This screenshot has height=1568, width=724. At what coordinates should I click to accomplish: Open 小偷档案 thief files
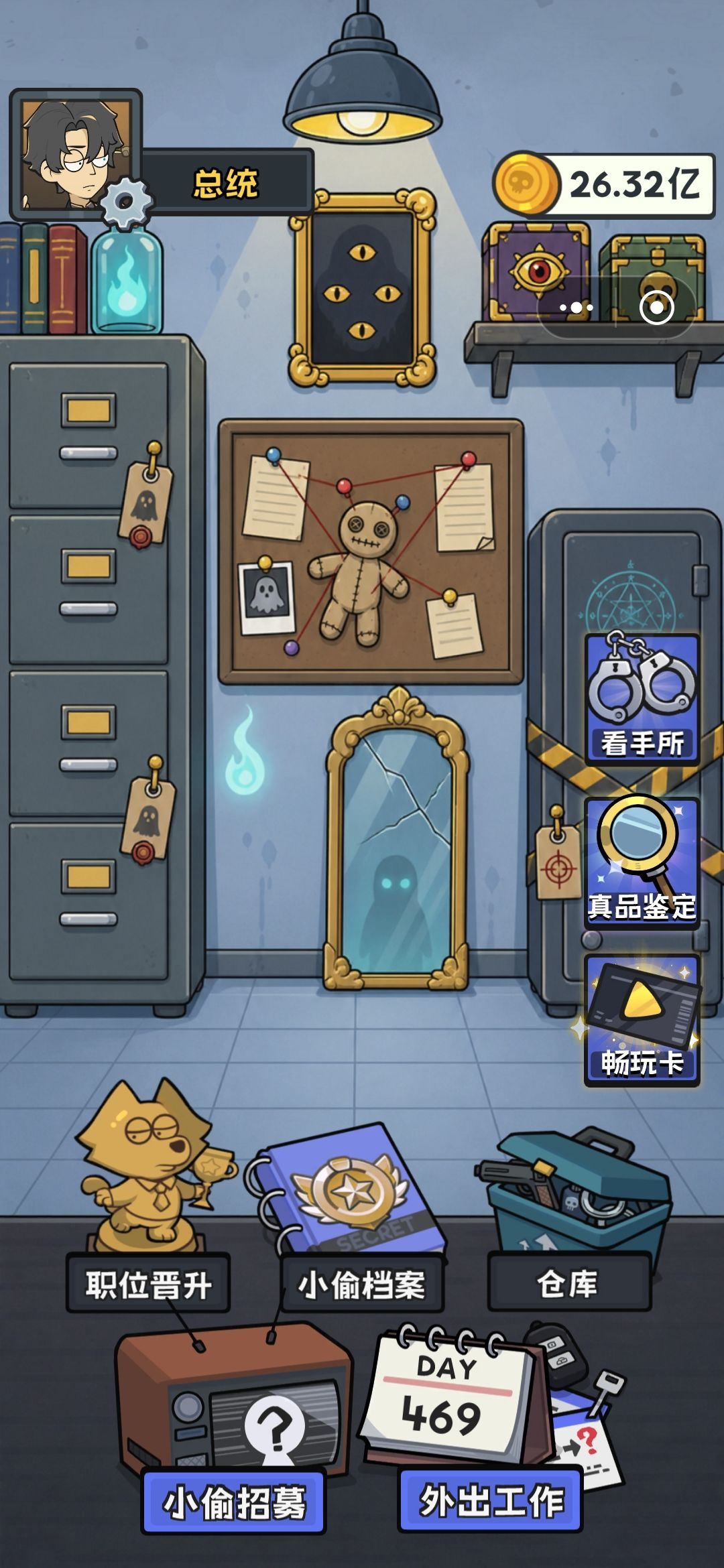pos(362,1285)
